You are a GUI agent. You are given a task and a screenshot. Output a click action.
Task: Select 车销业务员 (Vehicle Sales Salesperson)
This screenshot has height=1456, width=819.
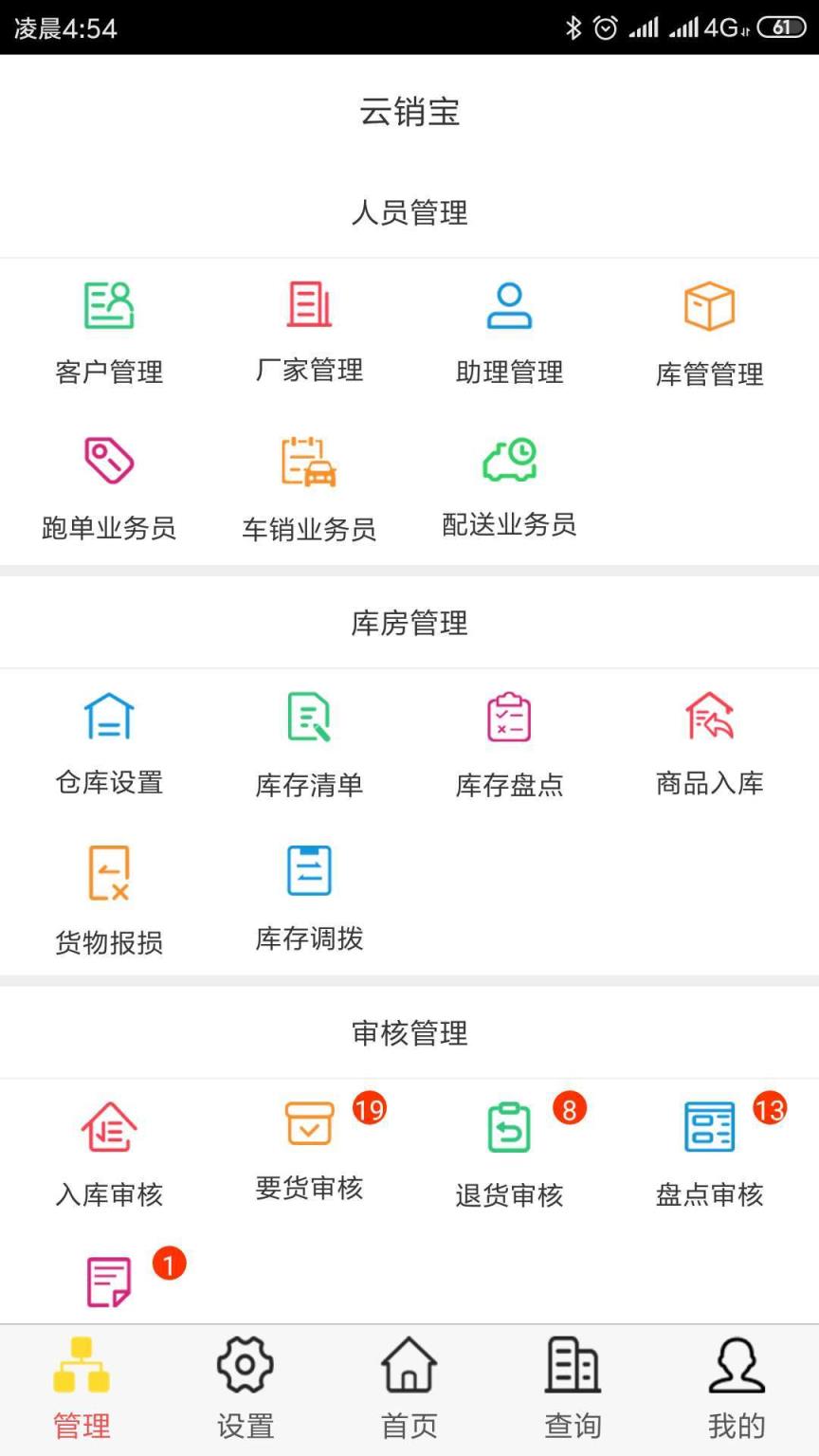[x=309, y=483]
